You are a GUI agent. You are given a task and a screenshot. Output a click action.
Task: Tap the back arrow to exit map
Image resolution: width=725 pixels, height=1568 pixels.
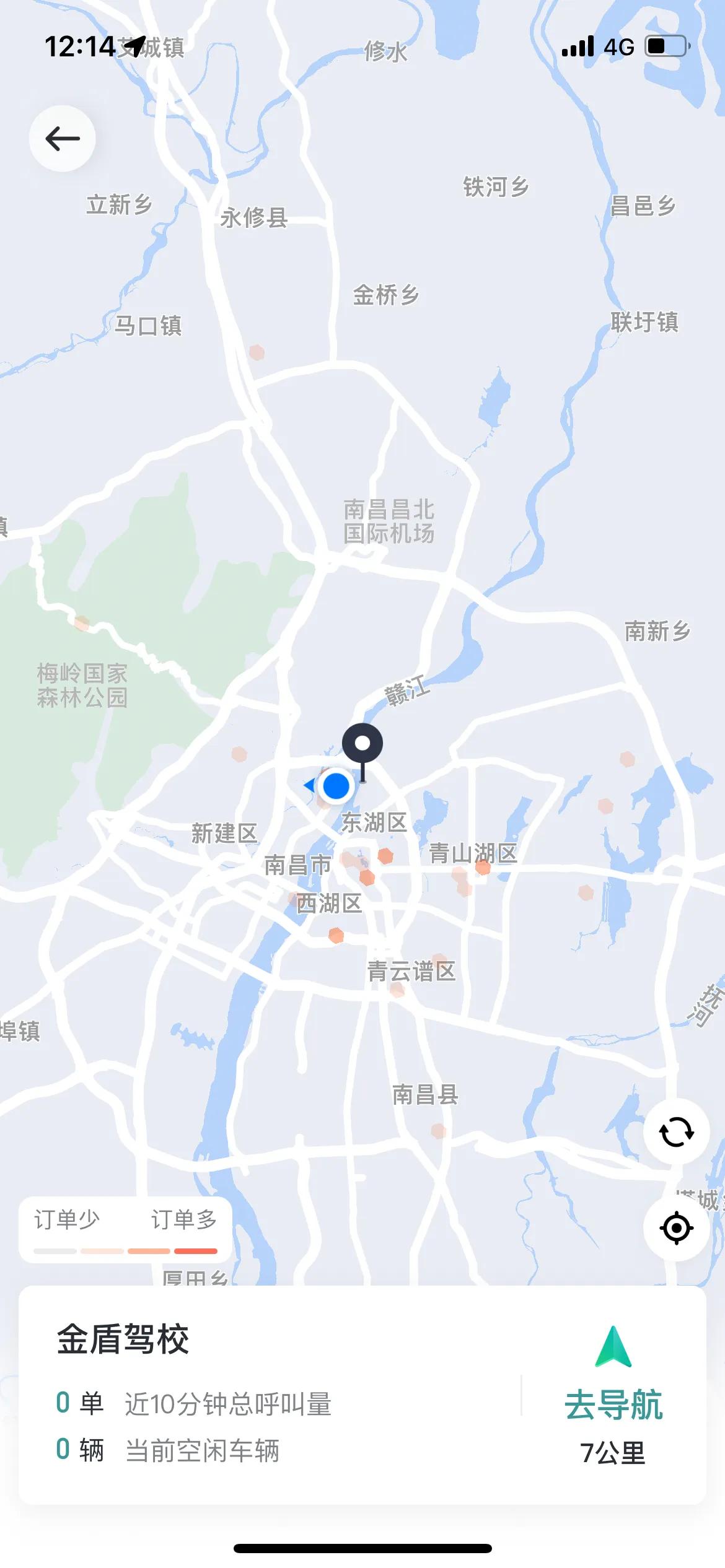tap(62, 137)
